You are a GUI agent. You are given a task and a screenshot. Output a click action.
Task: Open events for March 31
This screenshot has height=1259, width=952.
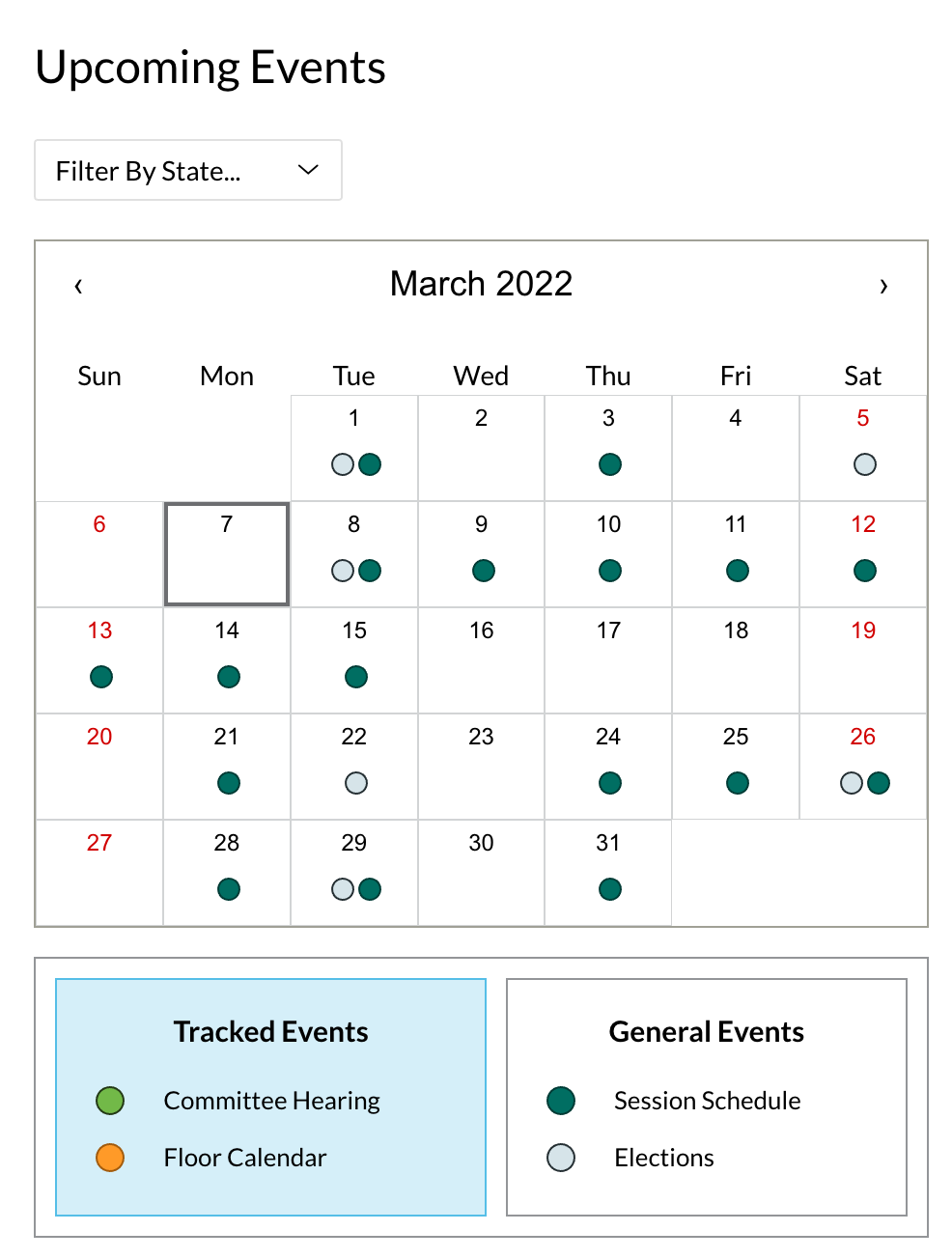coord(608,872)
